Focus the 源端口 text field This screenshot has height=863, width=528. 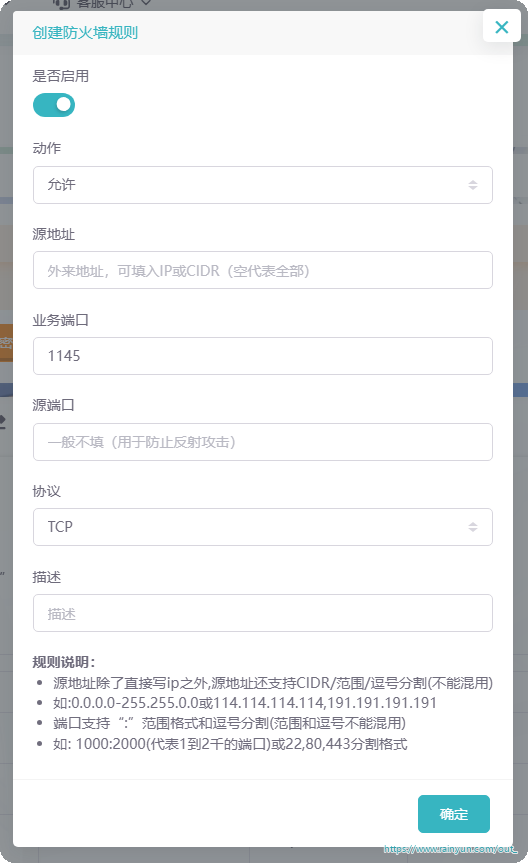click(263, 442)
